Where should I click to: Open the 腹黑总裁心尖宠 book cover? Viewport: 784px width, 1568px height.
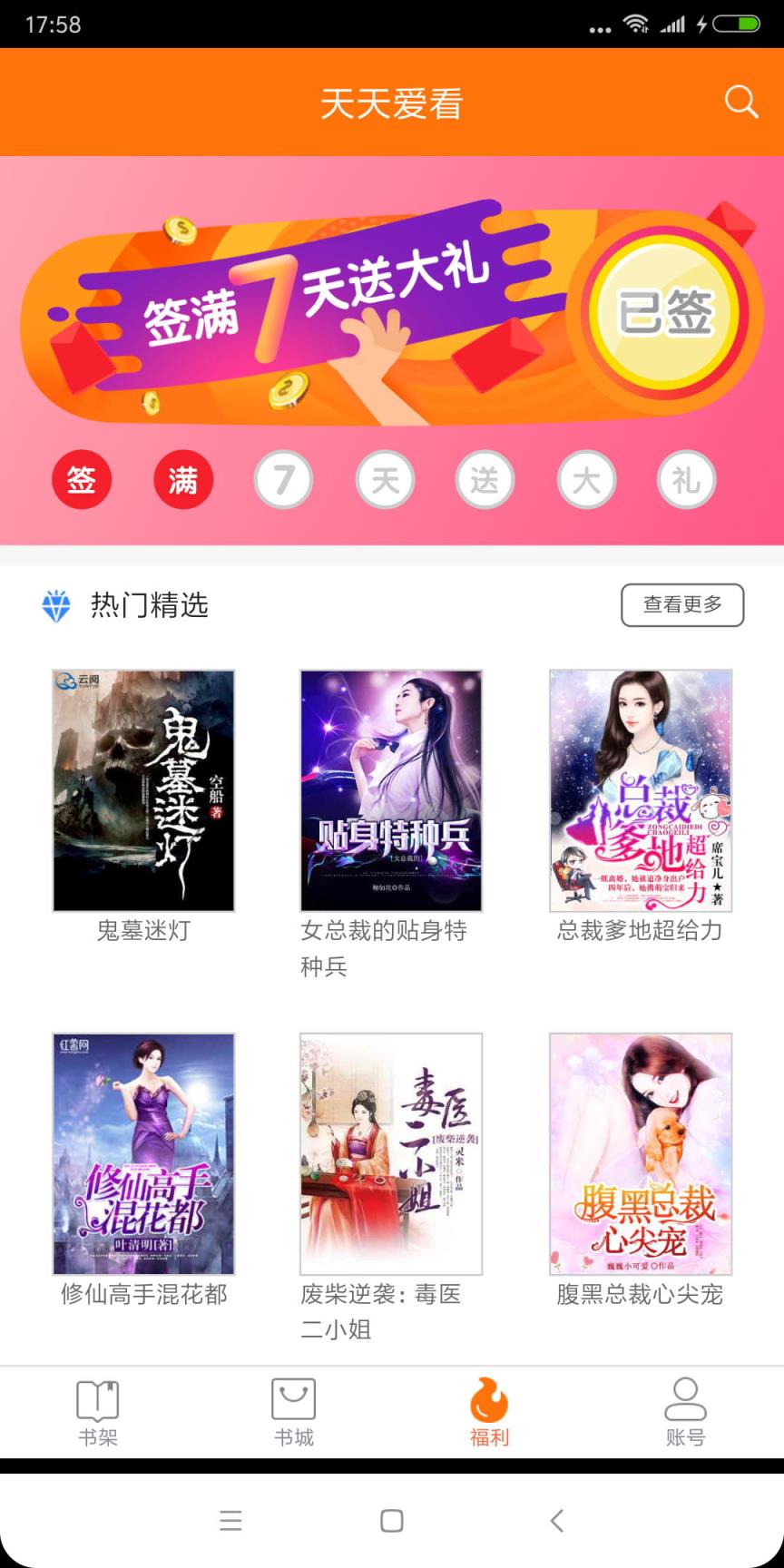coord(640,1153)
